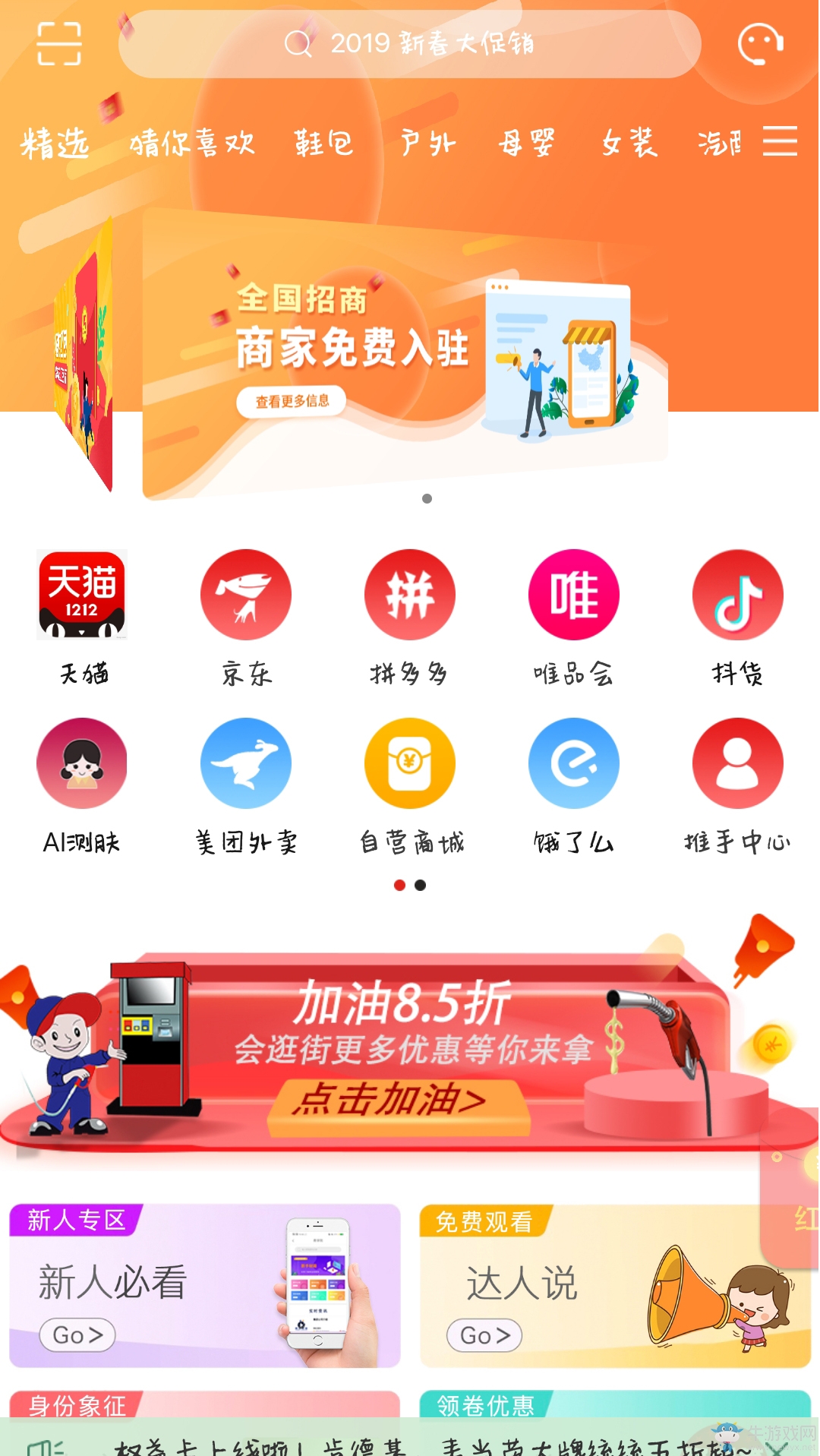The image size is (820, 1456).
Task: Tap the 2019新春大促销 search box
Action: pos(409,44)
